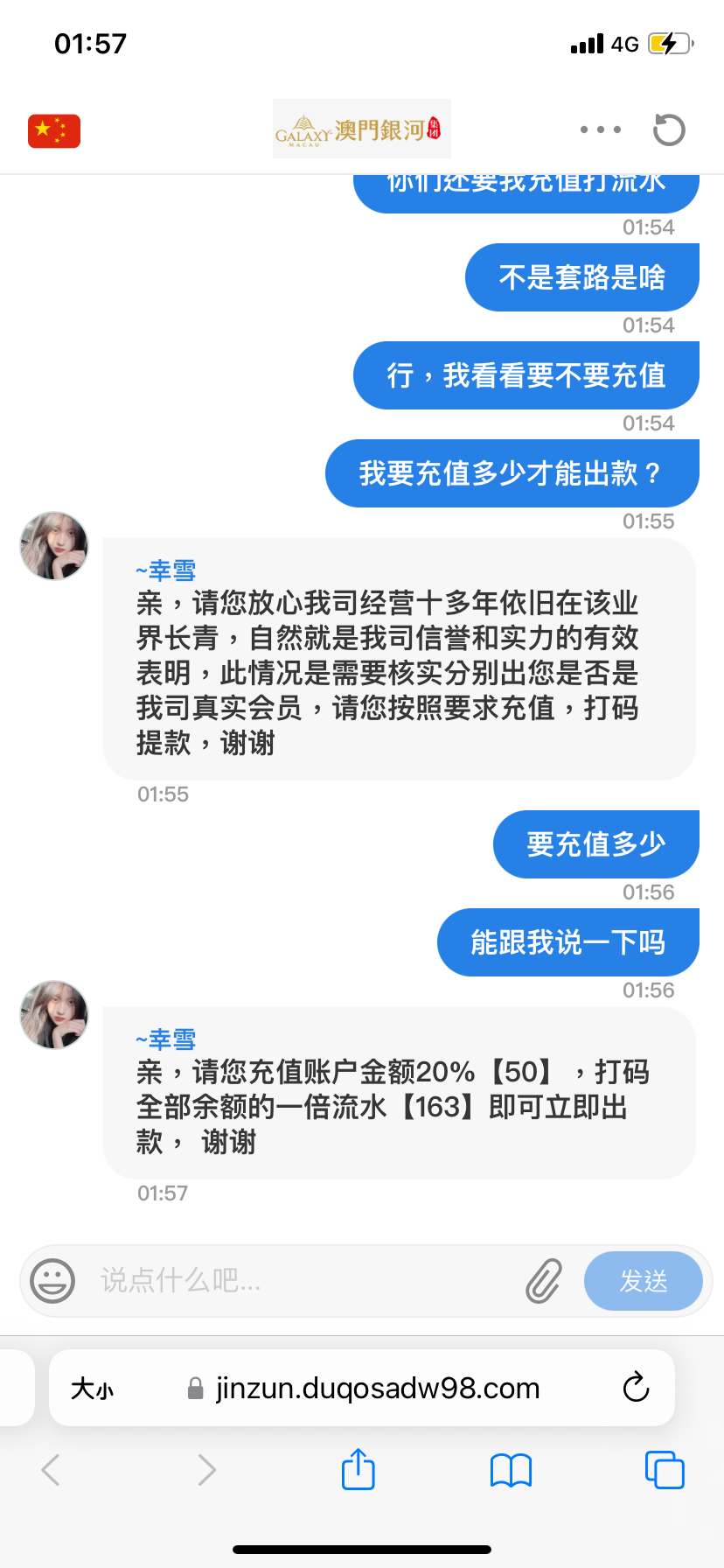Refresh the page via URL bar reload icon
Image resolution: width=724 pixels, height=1568 pixels.
coord(637,1387)
